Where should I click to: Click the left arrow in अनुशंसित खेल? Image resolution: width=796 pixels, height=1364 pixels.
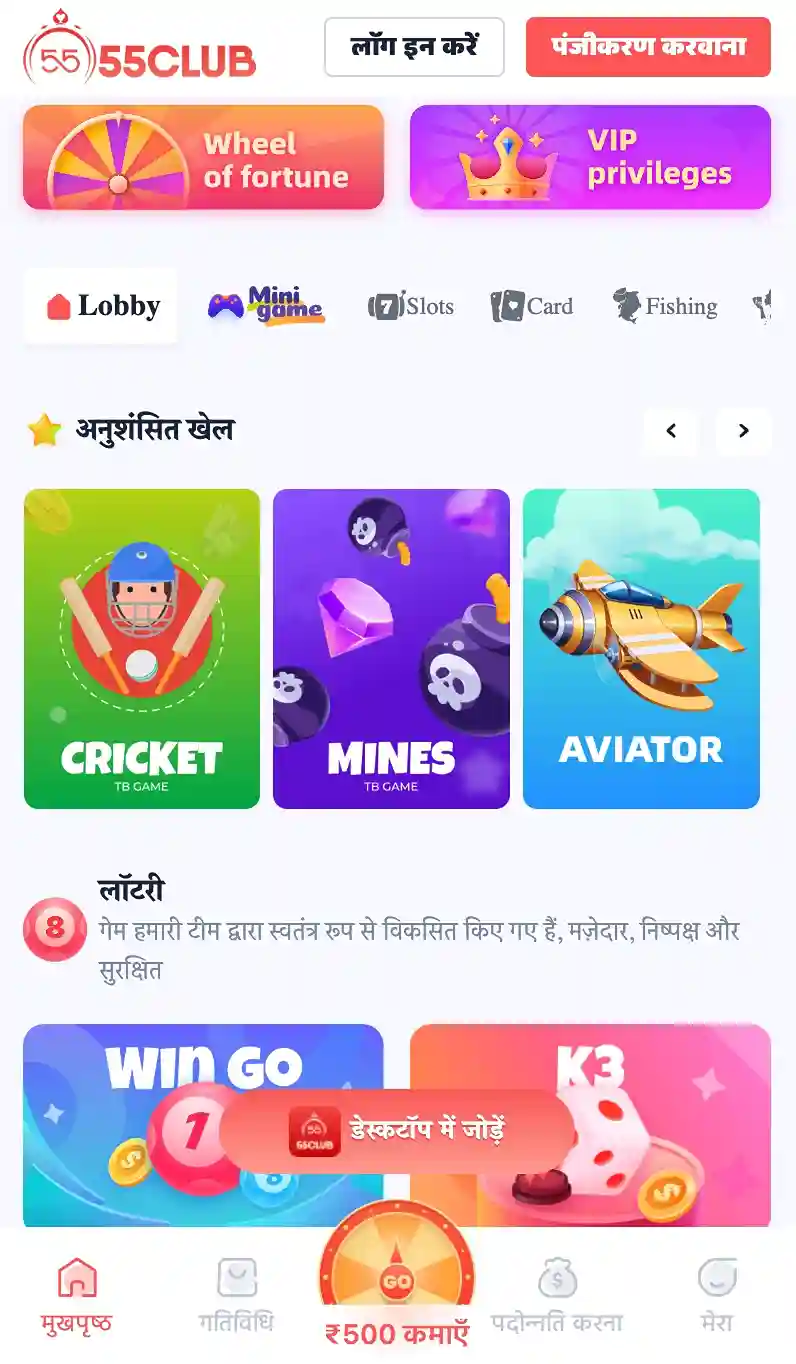tap(671, 431)
